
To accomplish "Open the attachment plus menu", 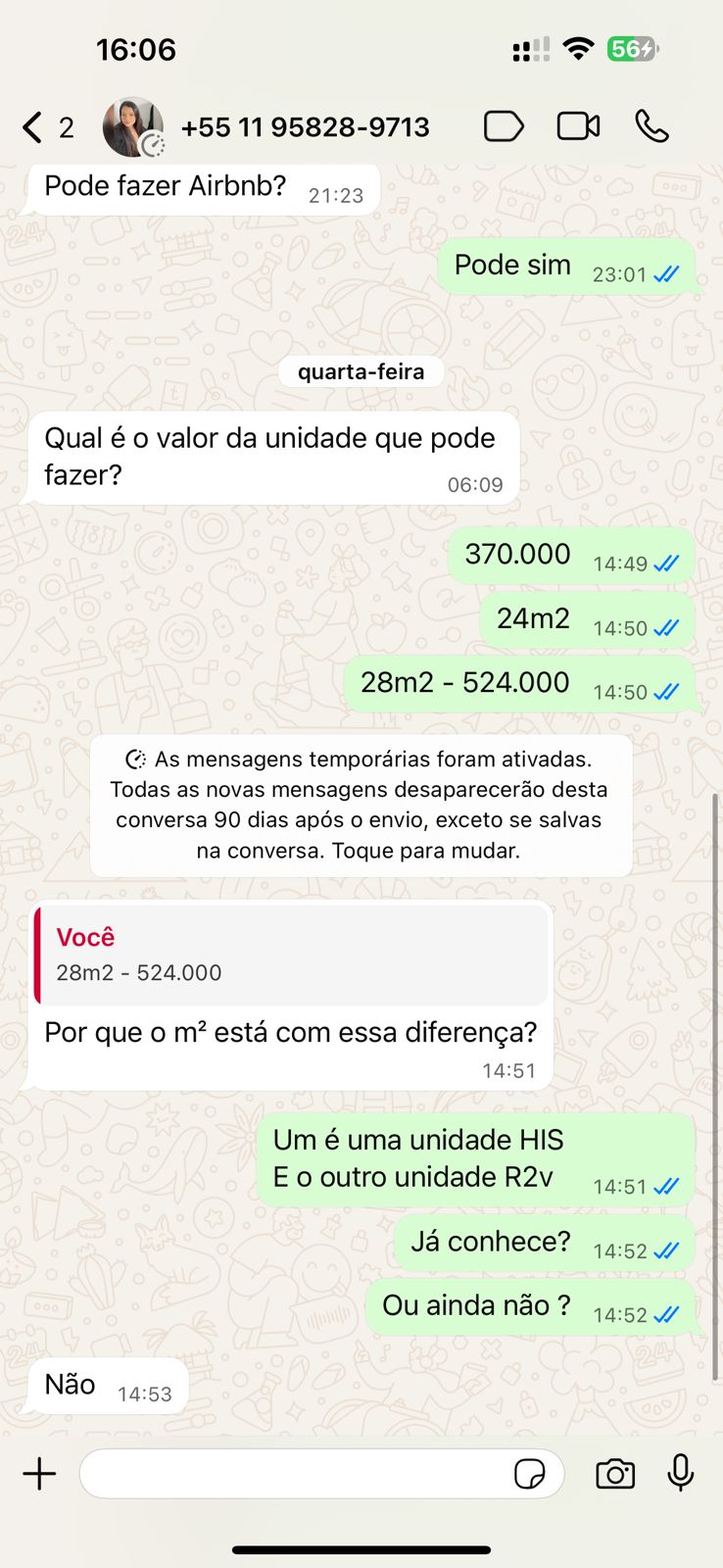I will coord(40,1474).
